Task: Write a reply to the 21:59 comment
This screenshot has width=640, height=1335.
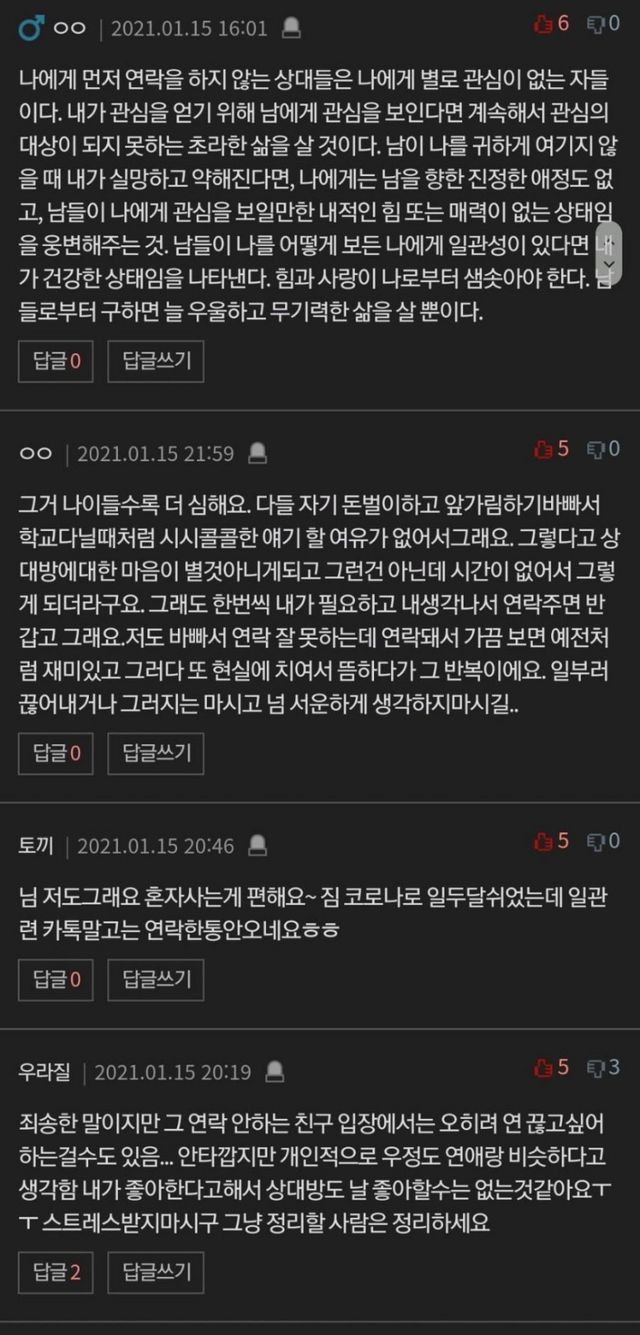Action: point(156,753)
